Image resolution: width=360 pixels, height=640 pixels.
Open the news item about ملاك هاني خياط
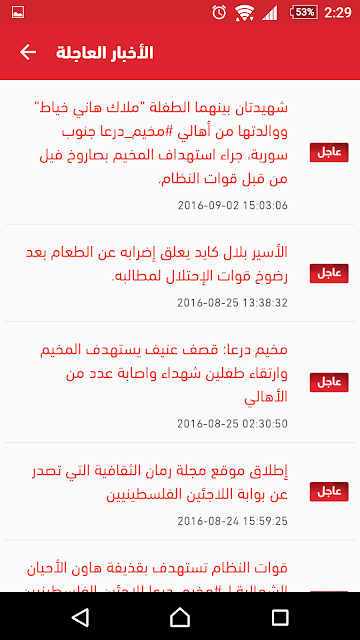coord(180,152)
